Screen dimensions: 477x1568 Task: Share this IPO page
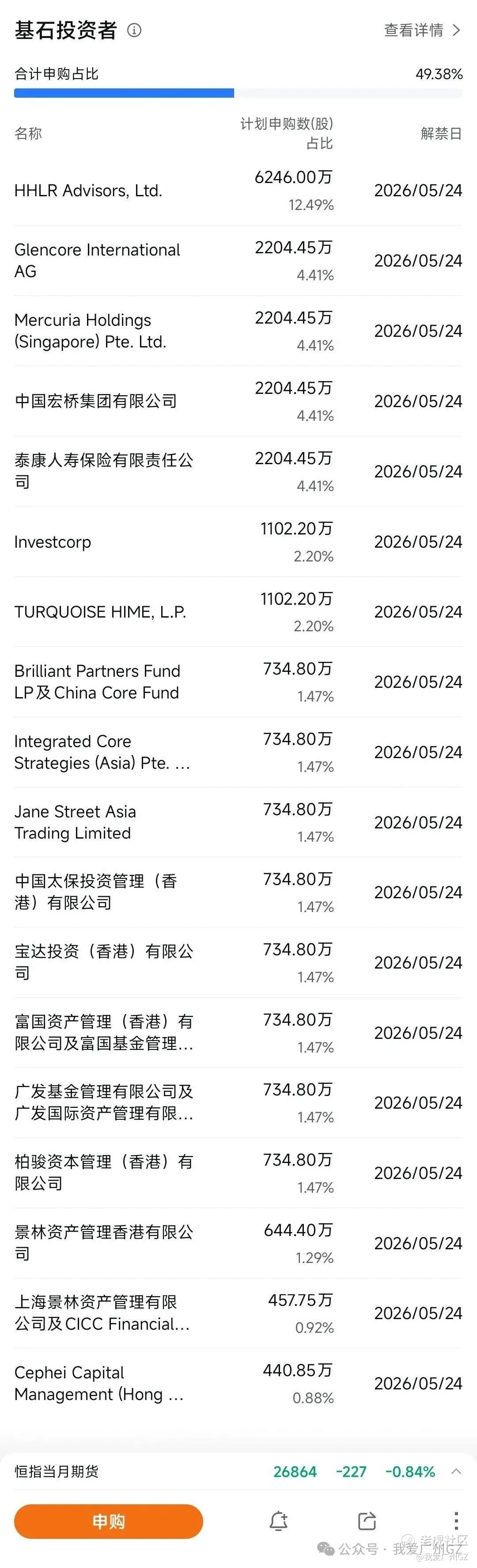(x=367, y=1521)
